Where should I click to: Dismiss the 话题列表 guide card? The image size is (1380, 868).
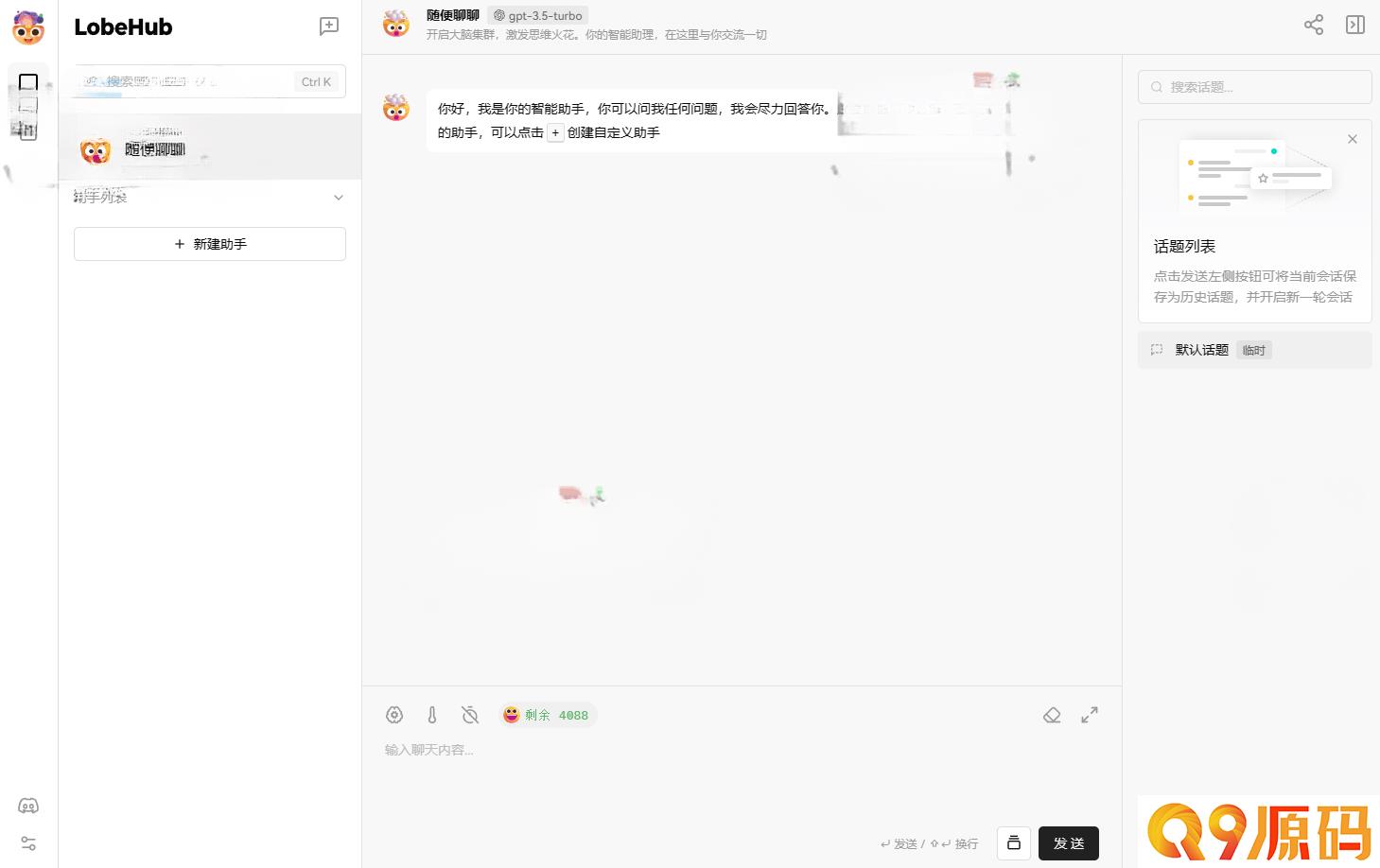tap(1353, 139)
